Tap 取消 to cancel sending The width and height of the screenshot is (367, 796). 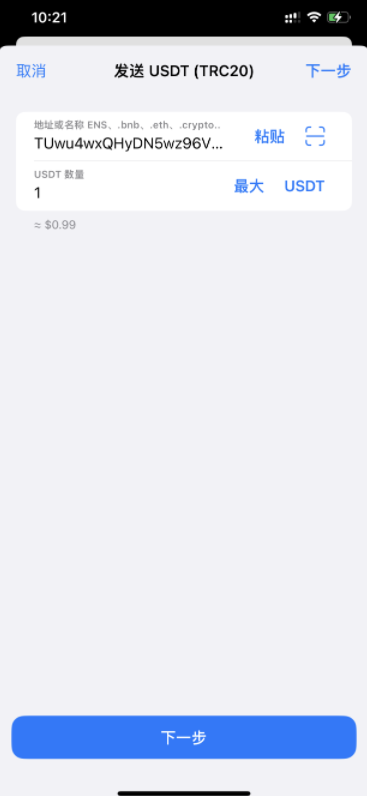(x=31, y=71)
